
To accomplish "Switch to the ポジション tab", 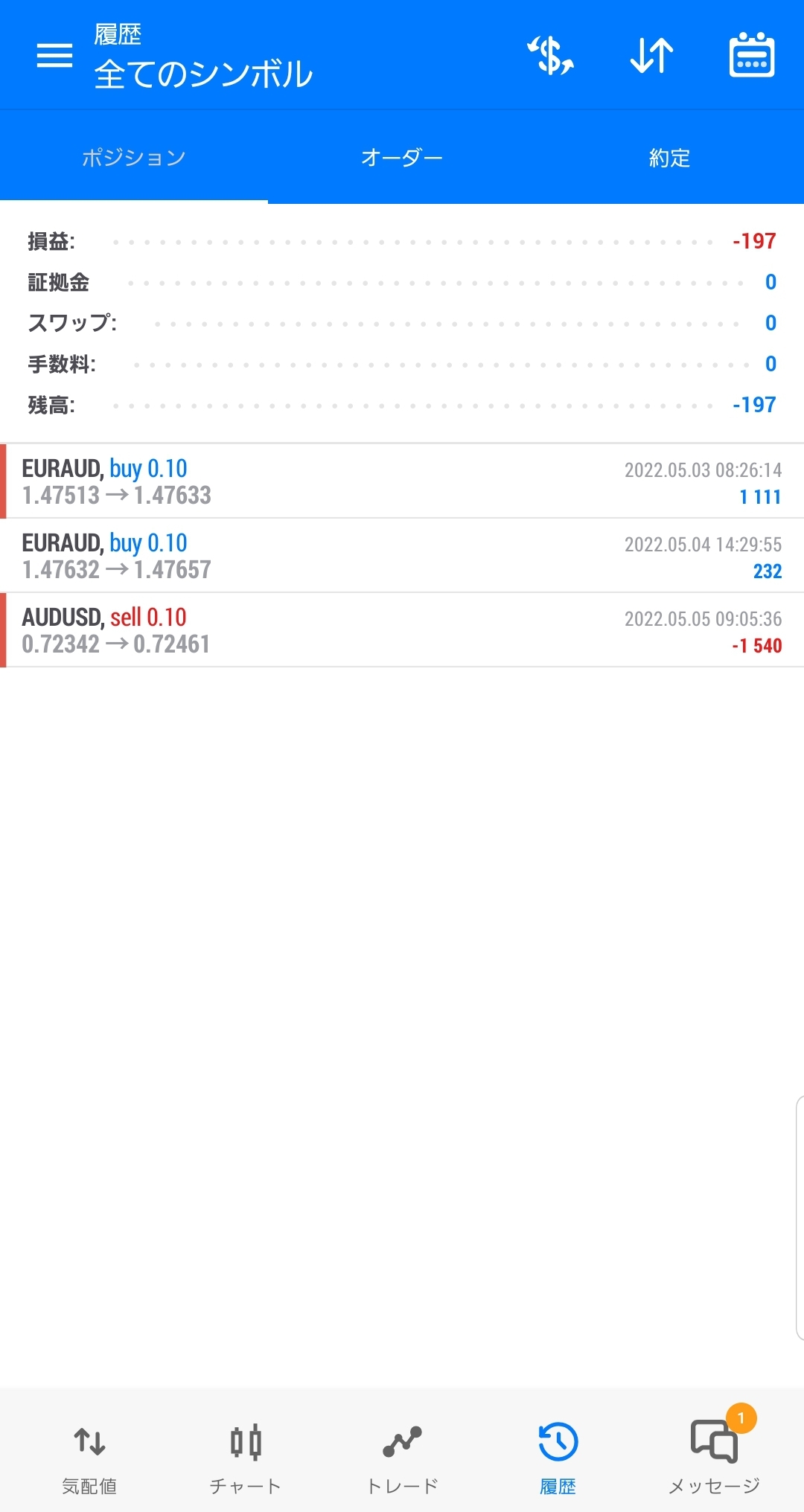I will 134,158.
